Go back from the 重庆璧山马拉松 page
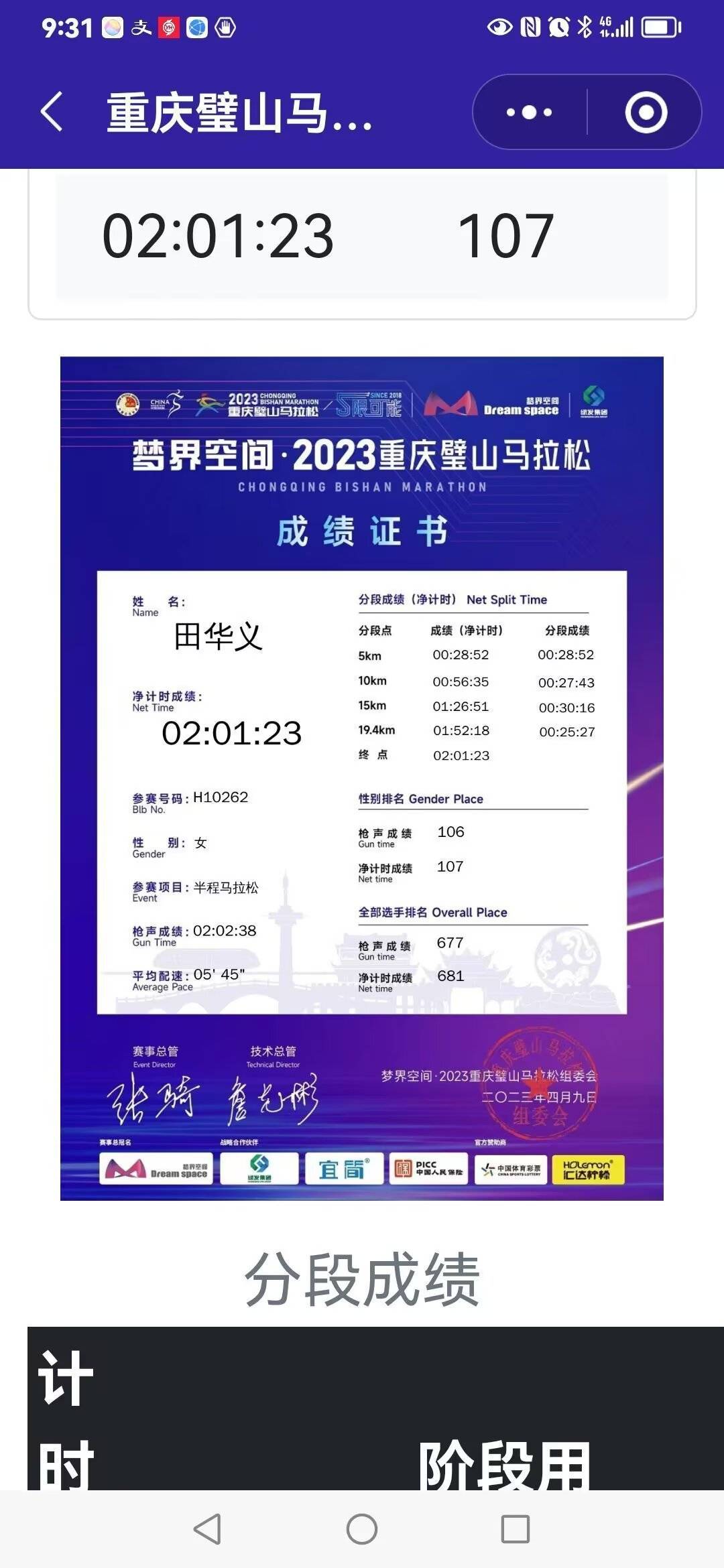This screenshot has height=1568, width=724. click(x=52, y=112)
